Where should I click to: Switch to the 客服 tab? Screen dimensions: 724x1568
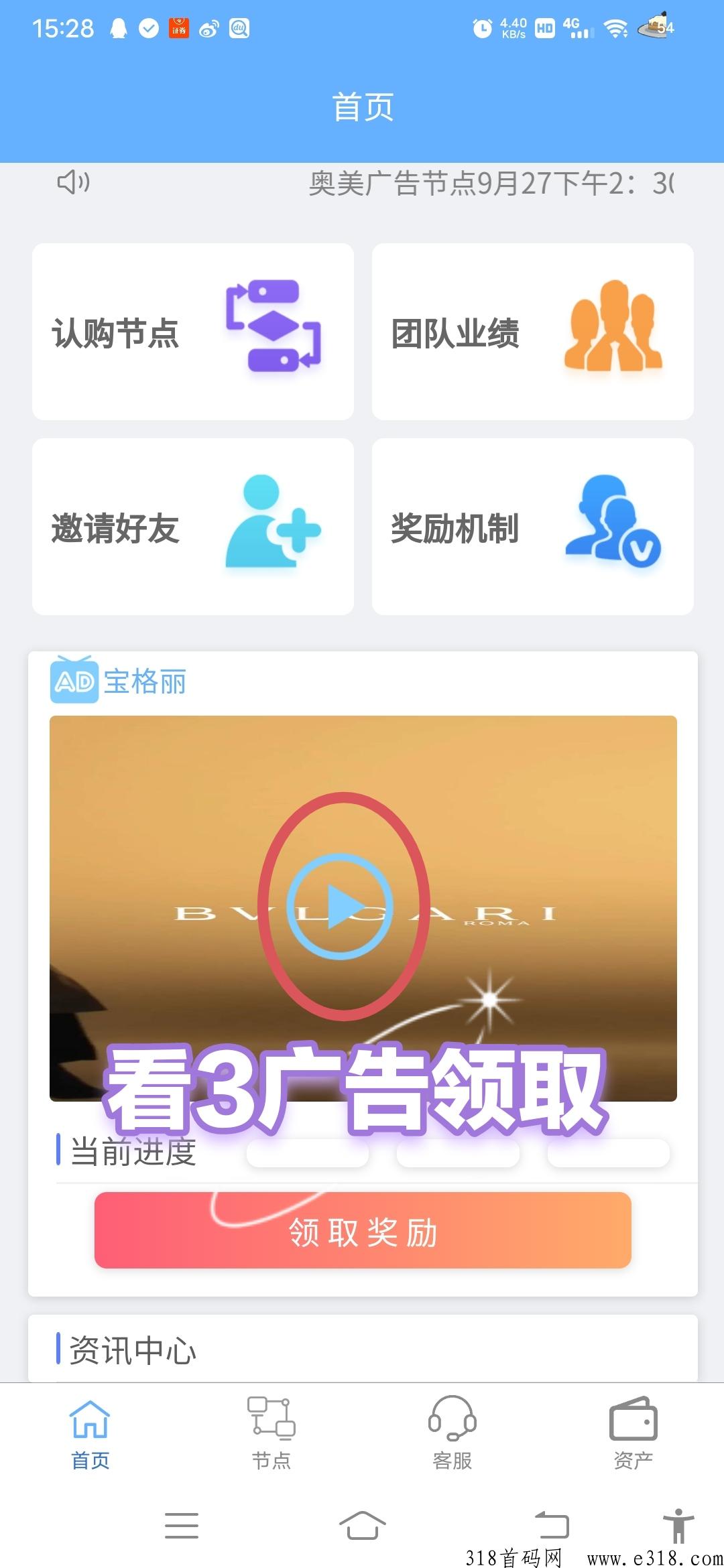pos(452,1433)
